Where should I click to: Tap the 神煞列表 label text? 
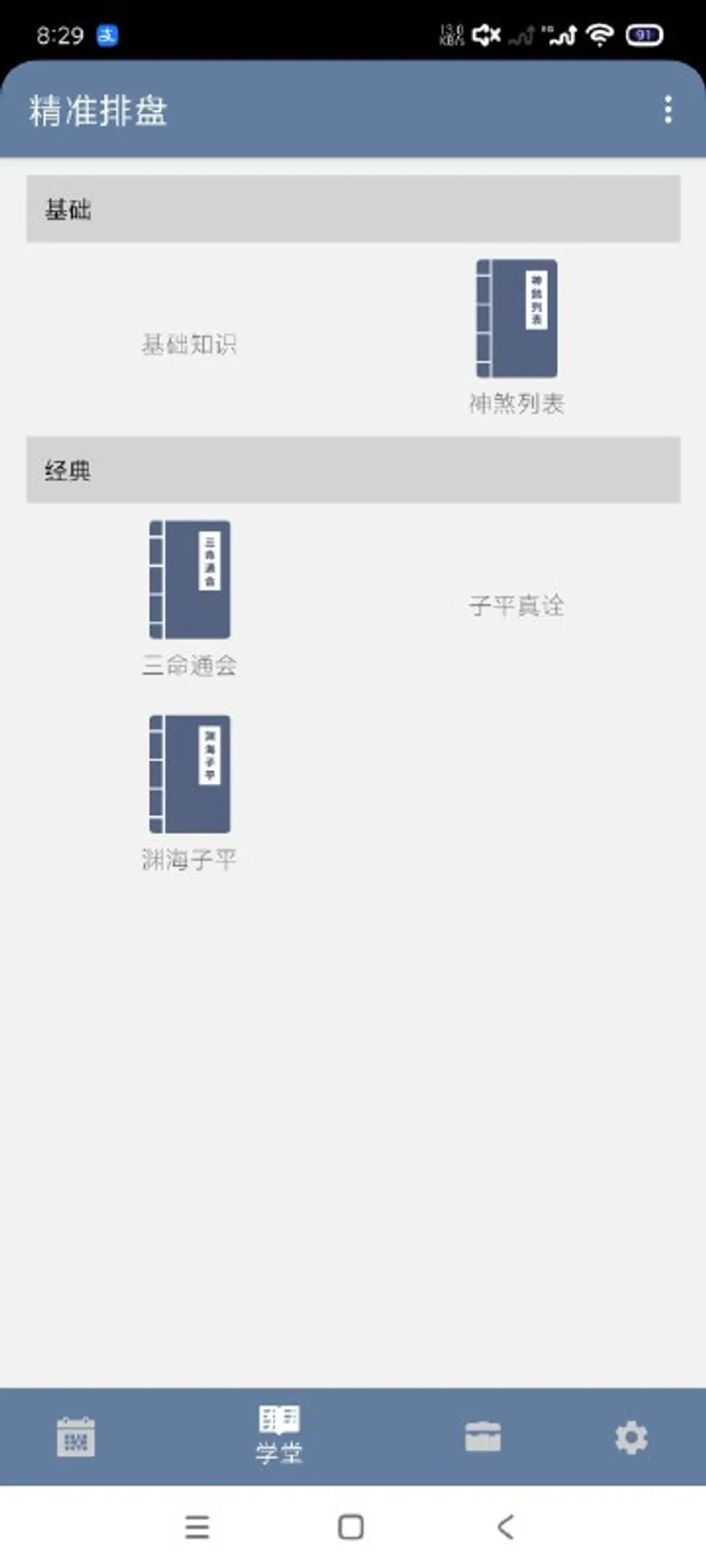(517, 404)
